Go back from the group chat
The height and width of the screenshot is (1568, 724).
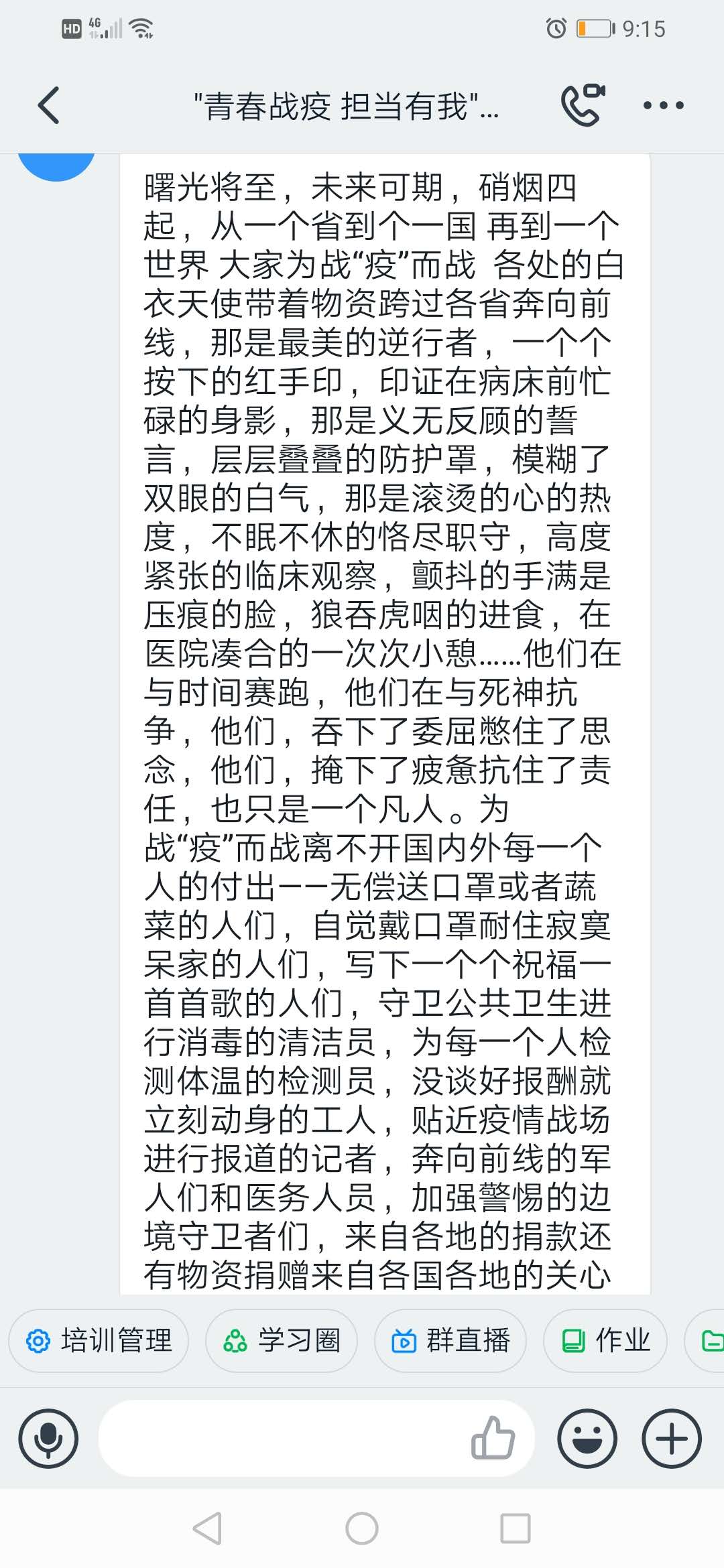(x=48, y=105)
